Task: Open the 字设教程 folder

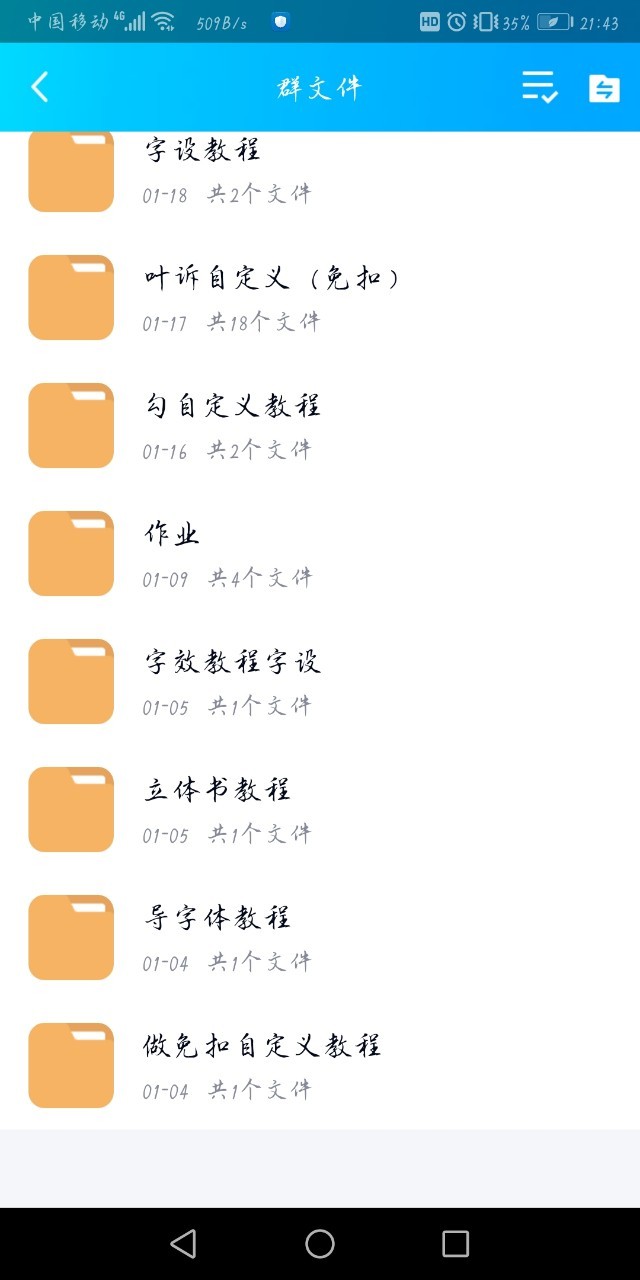Action: 320,171
